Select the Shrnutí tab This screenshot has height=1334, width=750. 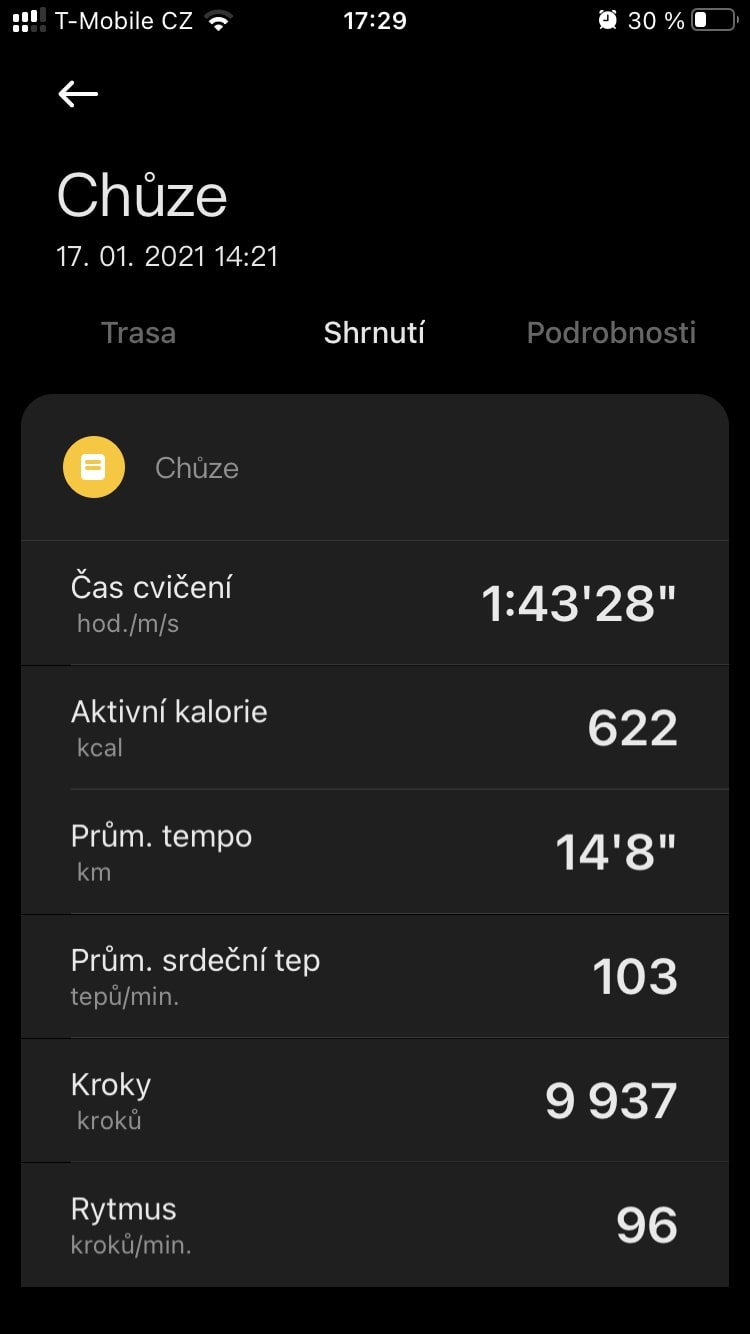(x=374, y=333)
